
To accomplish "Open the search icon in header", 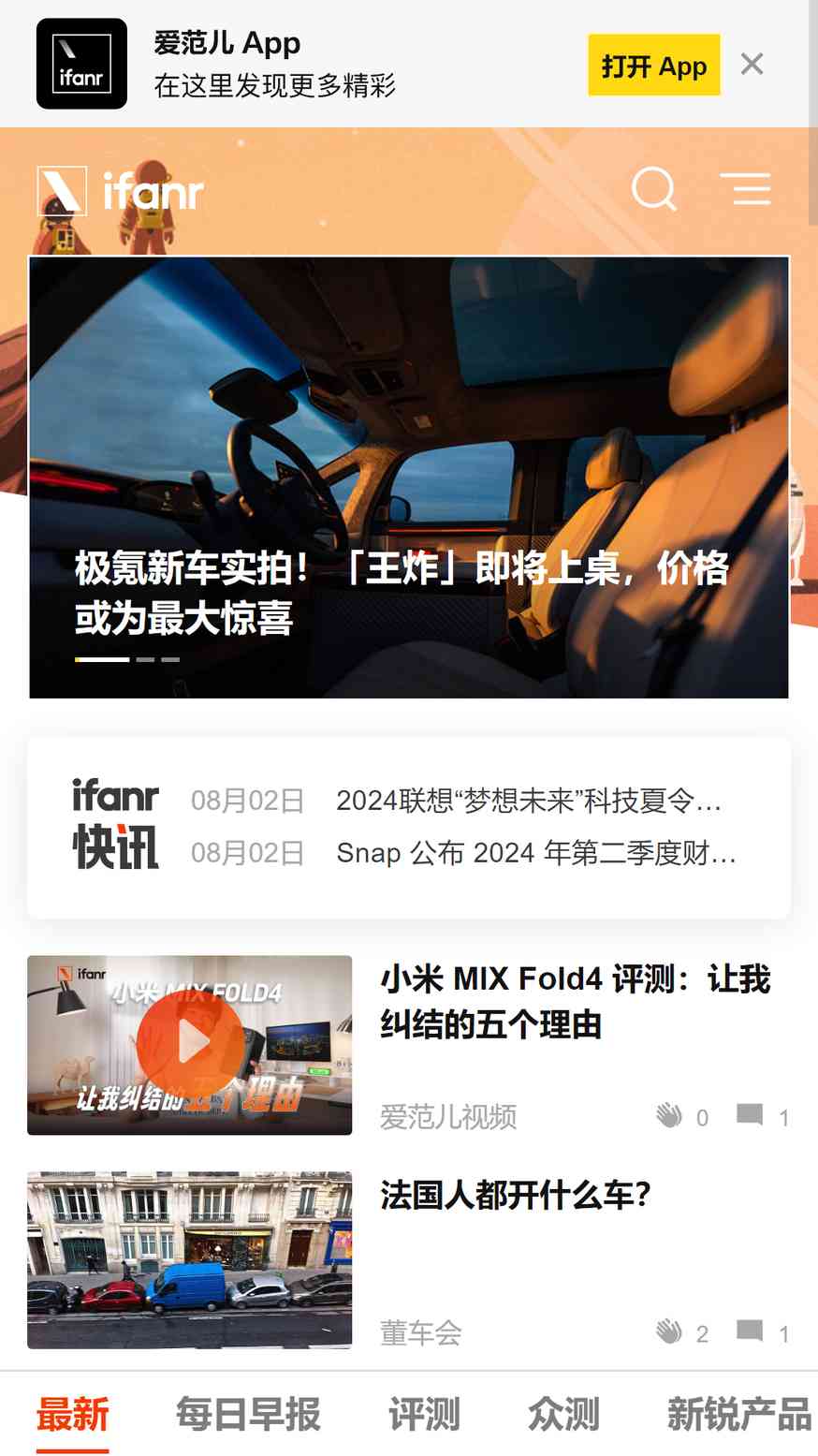I will pyautogui.click(x=653, y=189).
